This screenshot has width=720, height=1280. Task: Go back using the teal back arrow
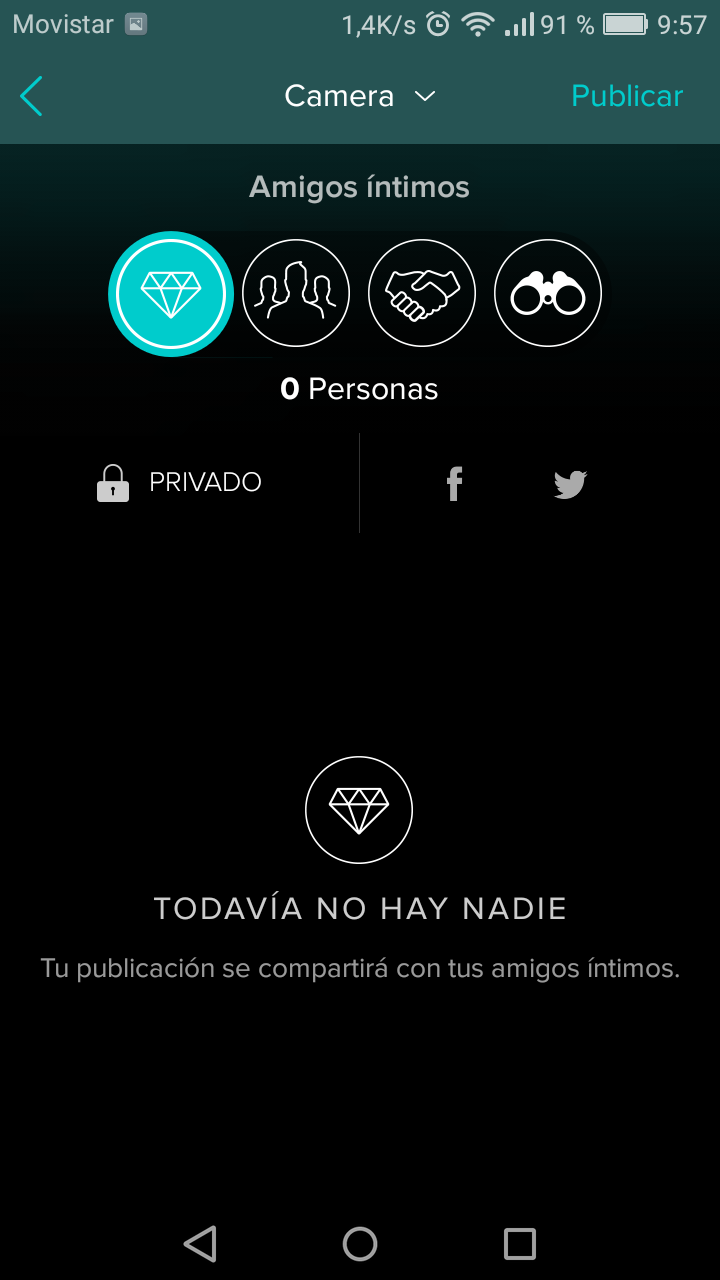(x=30, y=96)
